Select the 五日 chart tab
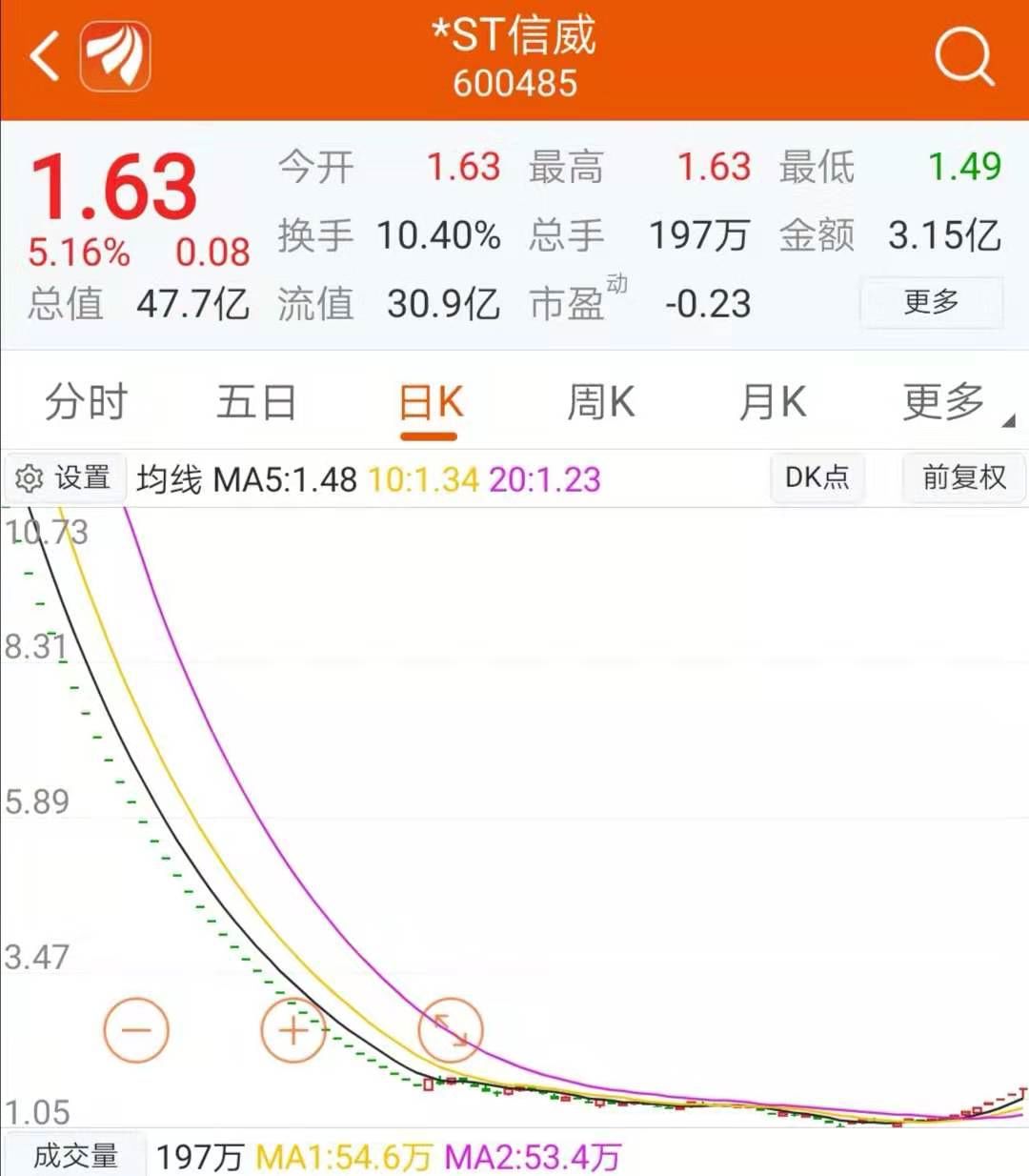This screenshot has width=1029, height=1176. [256, 402]
